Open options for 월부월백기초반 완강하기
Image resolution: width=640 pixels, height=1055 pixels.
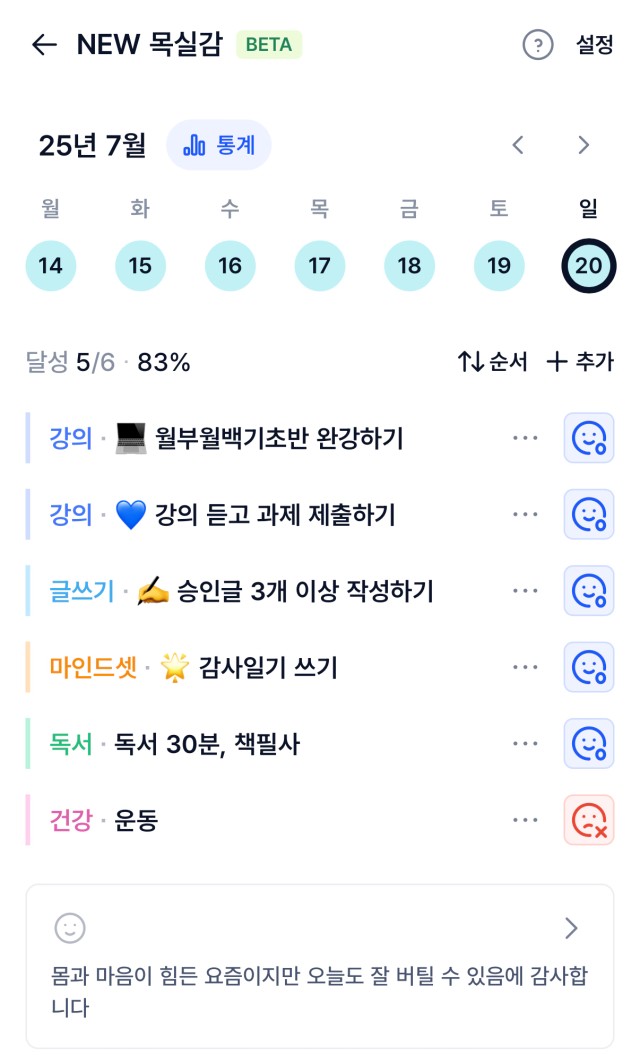click(525, 438)
